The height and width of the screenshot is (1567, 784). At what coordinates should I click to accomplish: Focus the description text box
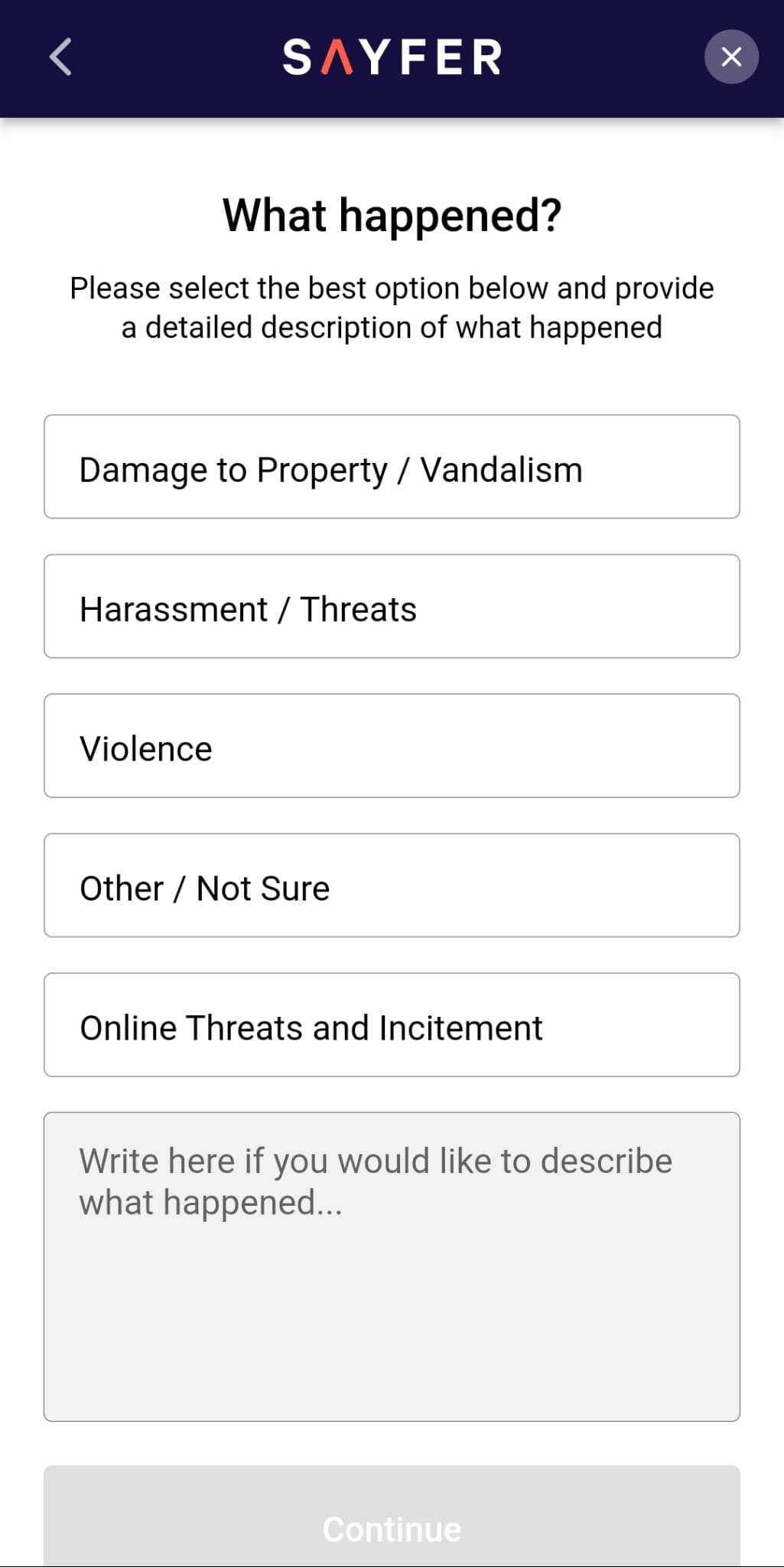point(392,1266)
